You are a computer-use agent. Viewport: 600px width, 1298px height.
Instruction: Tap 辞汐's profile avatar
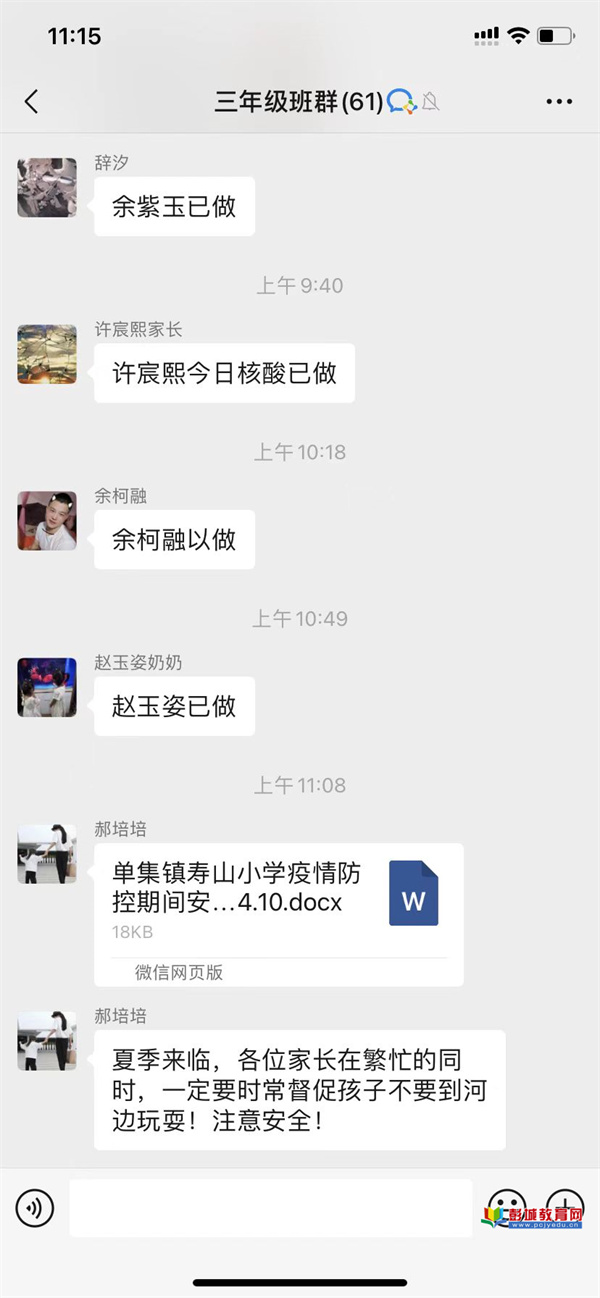(x=47, y=187)
